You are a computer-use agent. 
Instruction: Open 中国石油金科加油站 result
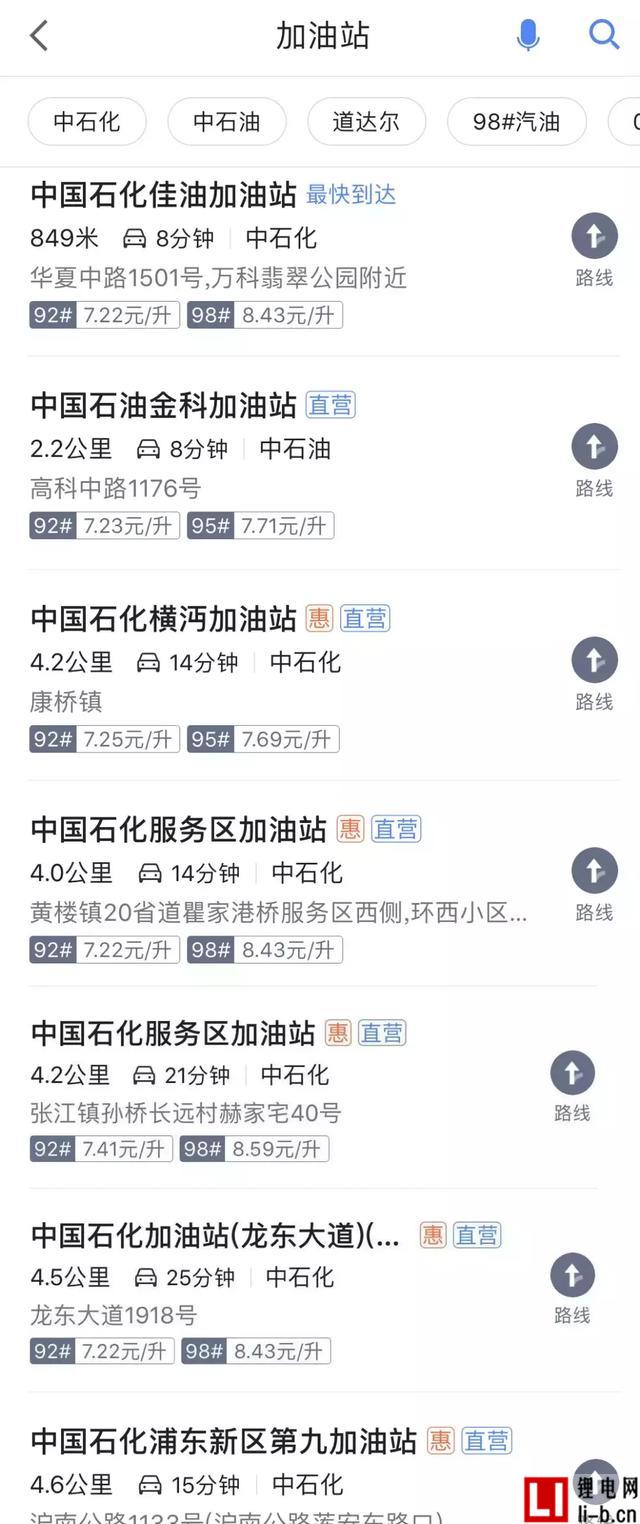click(x=164, y=405)
